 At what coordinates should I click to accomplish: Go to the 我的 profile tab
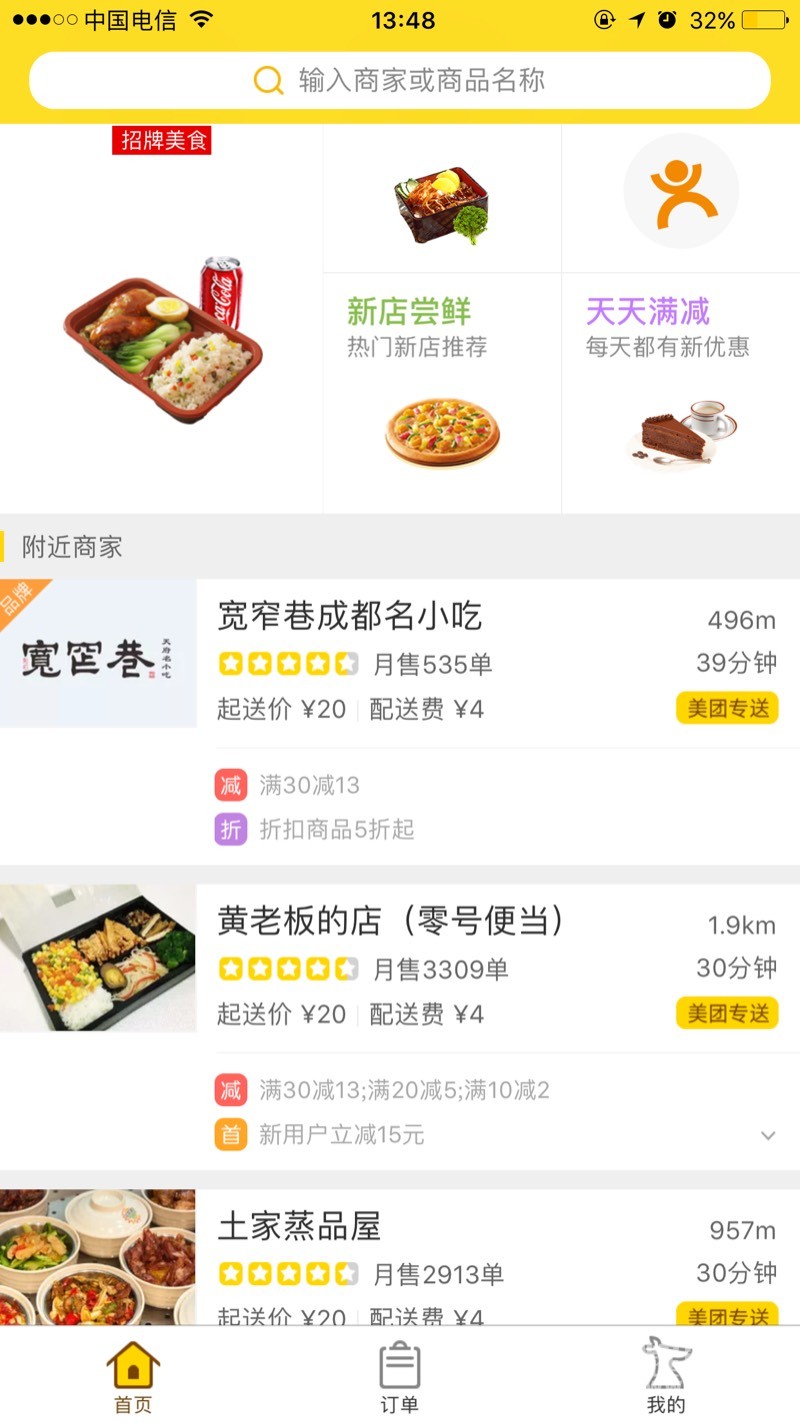pyautogui.click(x=666, y=1377)
